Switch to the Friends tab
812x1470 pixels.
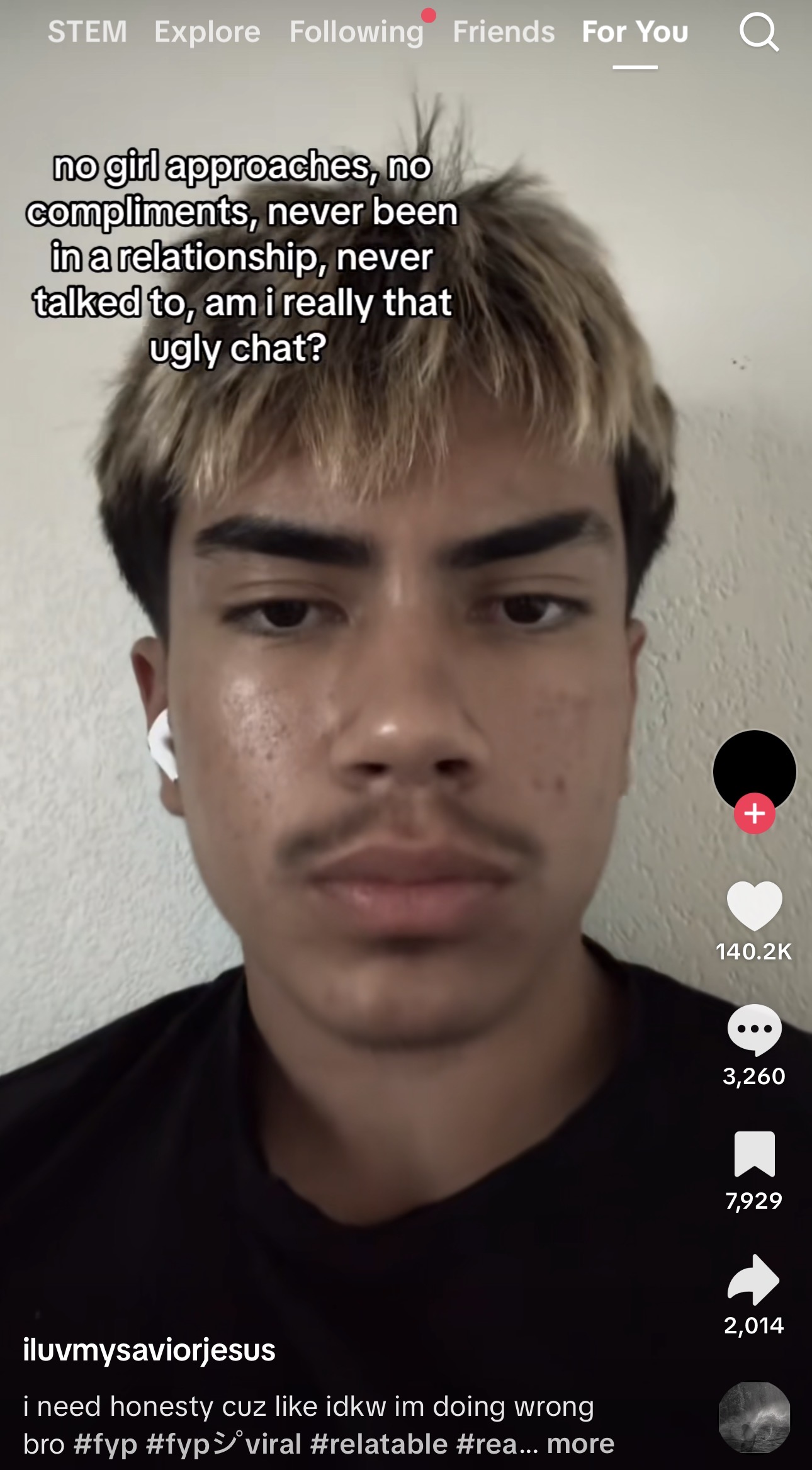point(504,32)
